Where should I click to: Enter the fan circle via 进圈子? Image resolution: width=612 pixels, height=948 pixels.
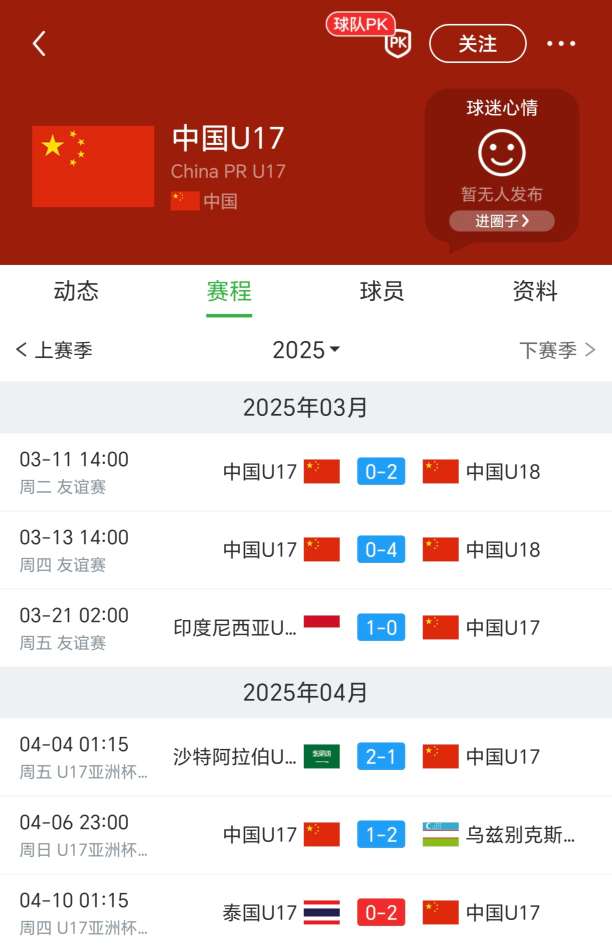(x=501, y=221)
